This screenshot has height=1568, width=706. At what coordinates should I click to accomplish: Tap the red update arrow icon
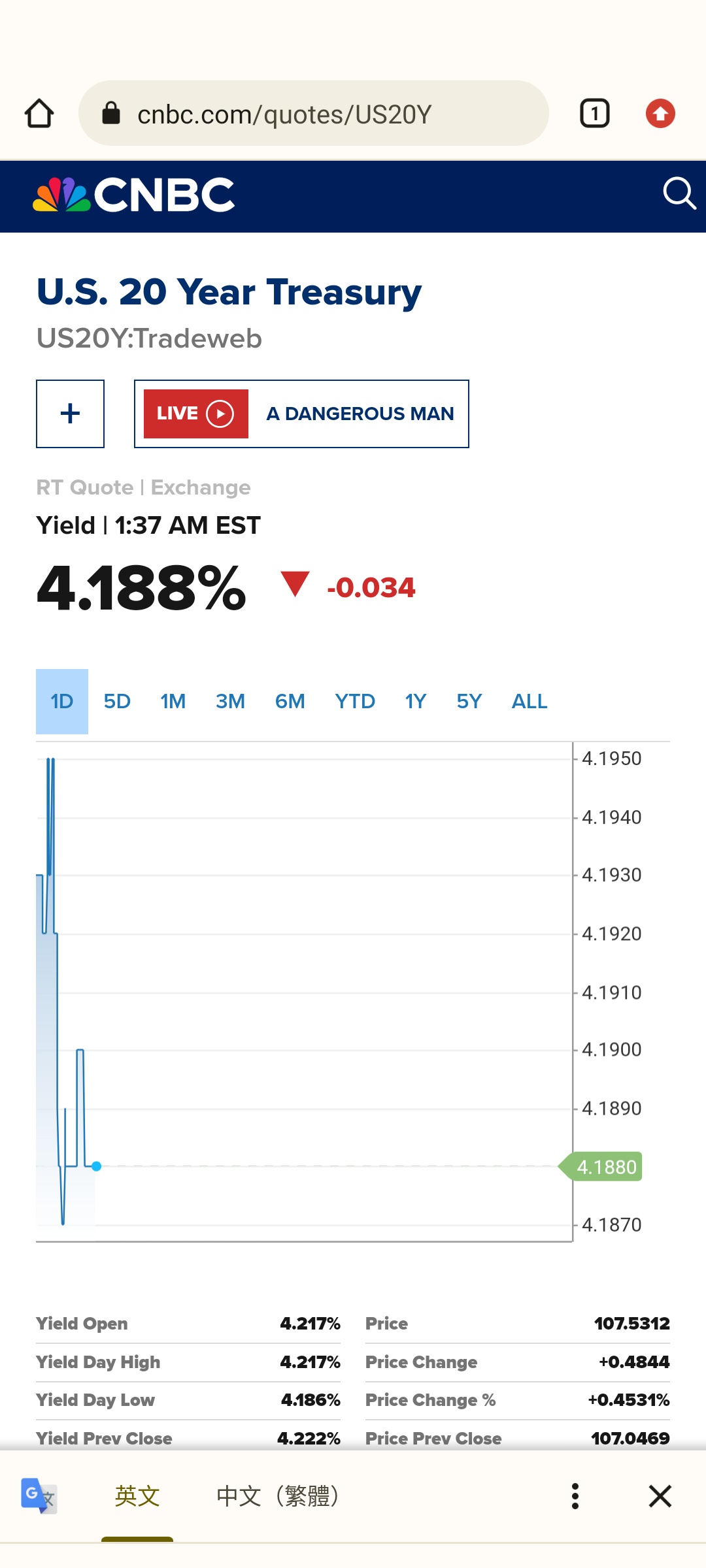coord(660,114)
